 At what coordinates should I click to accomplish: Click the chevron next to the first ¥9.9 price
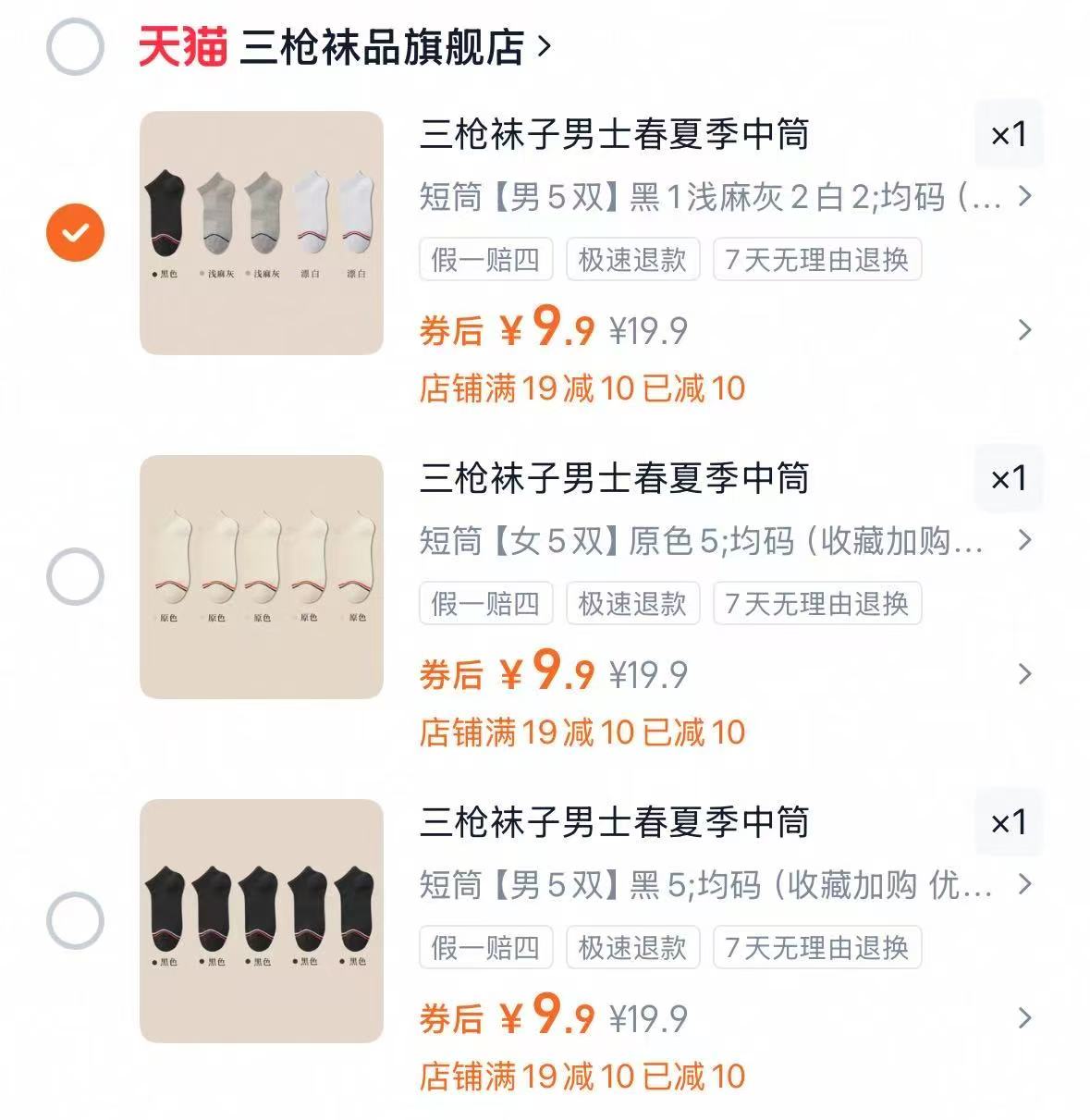click(1024, 330)
